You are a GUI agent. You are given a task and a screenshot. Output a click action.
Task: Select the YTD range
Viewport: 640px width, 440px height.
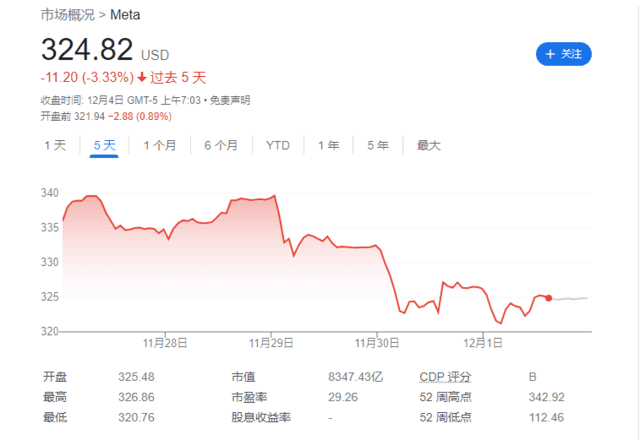[x=278, y=145]
